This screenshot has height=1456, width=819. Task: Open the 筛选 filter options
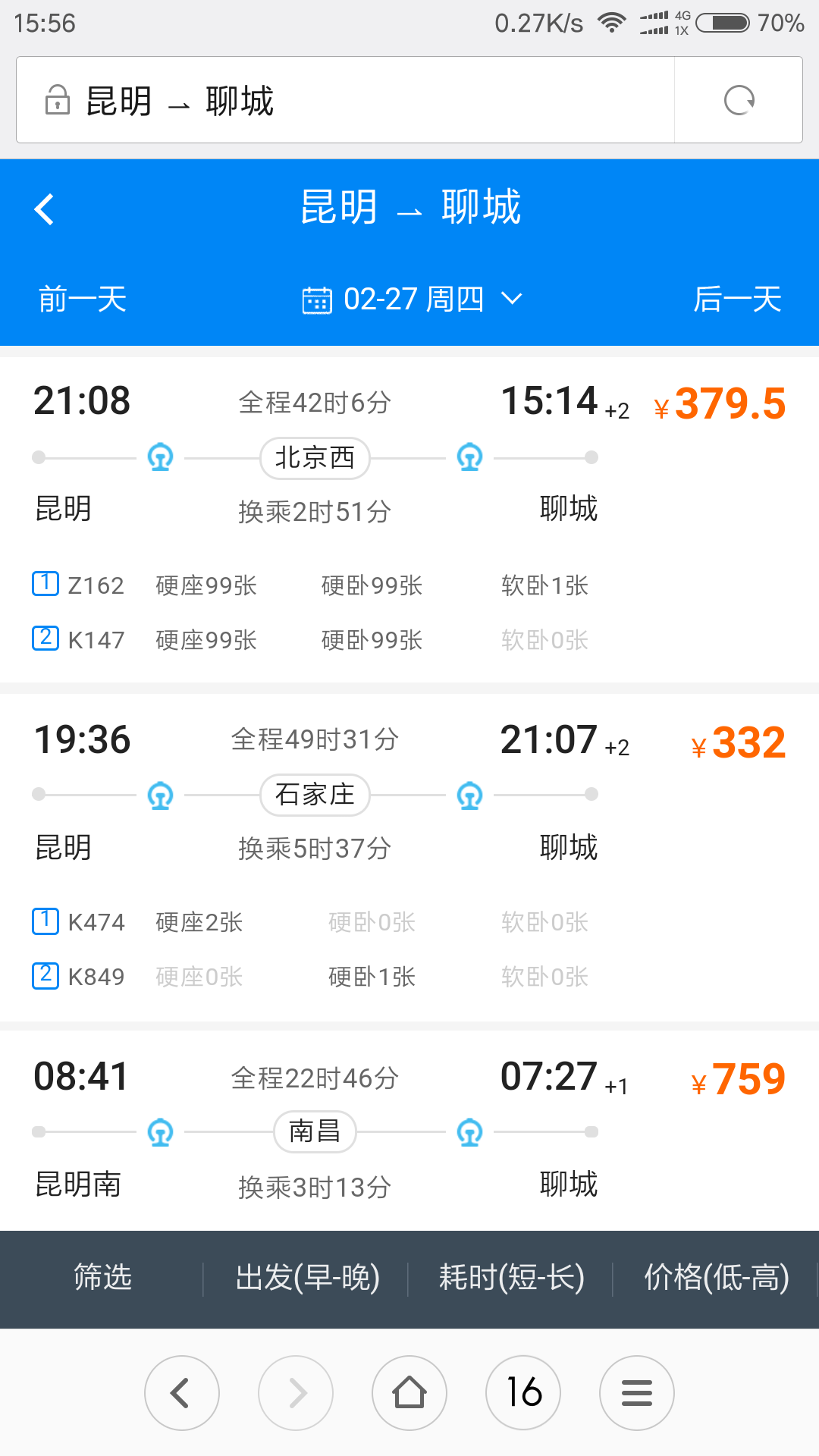102,1278
